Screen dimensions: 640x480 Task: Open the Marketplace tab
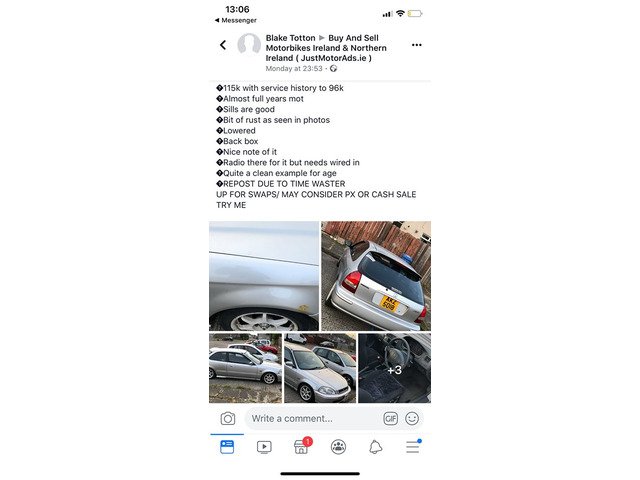click(301, 447)
